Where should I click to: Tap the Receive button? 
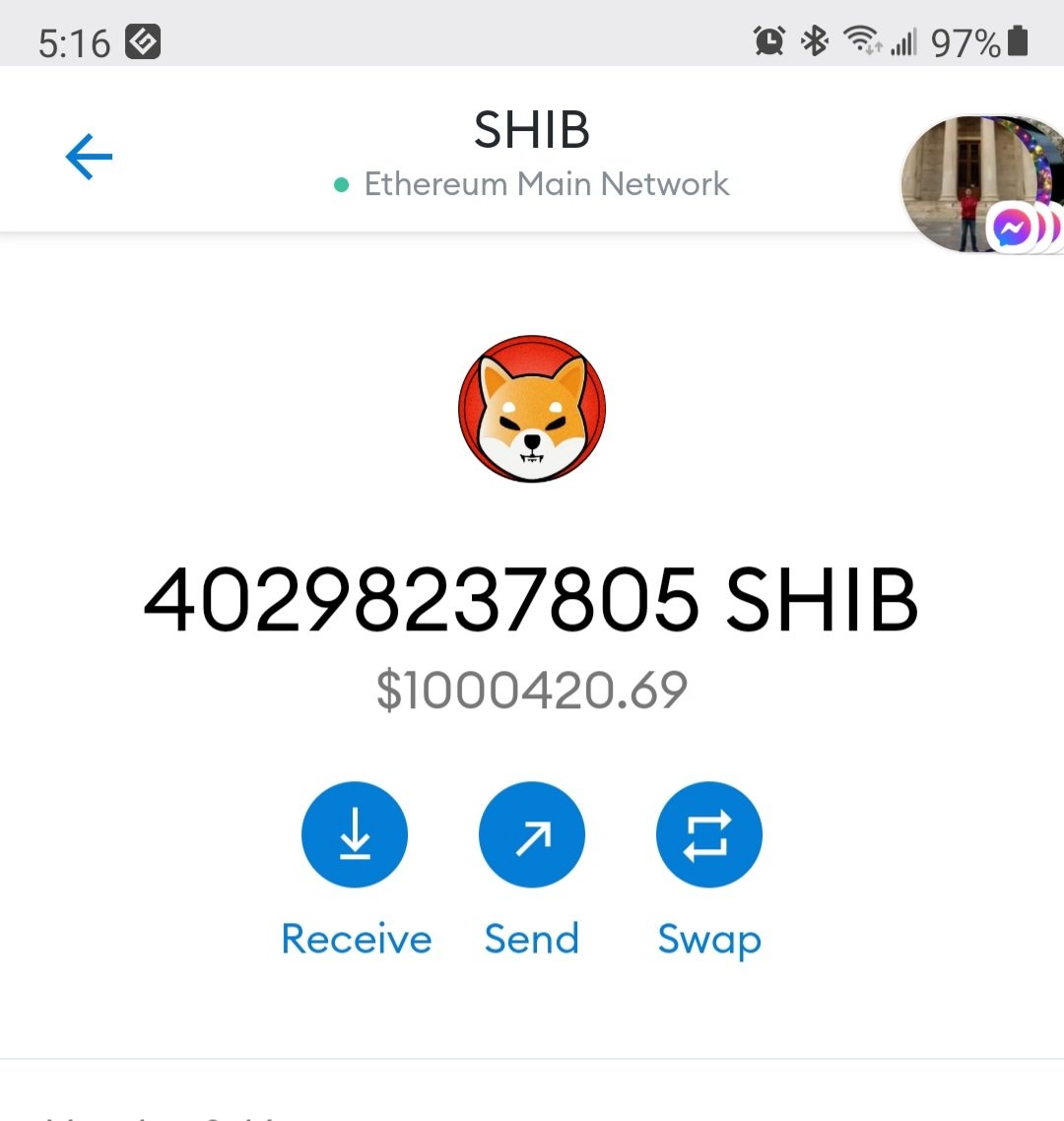(x=355, y=834)
